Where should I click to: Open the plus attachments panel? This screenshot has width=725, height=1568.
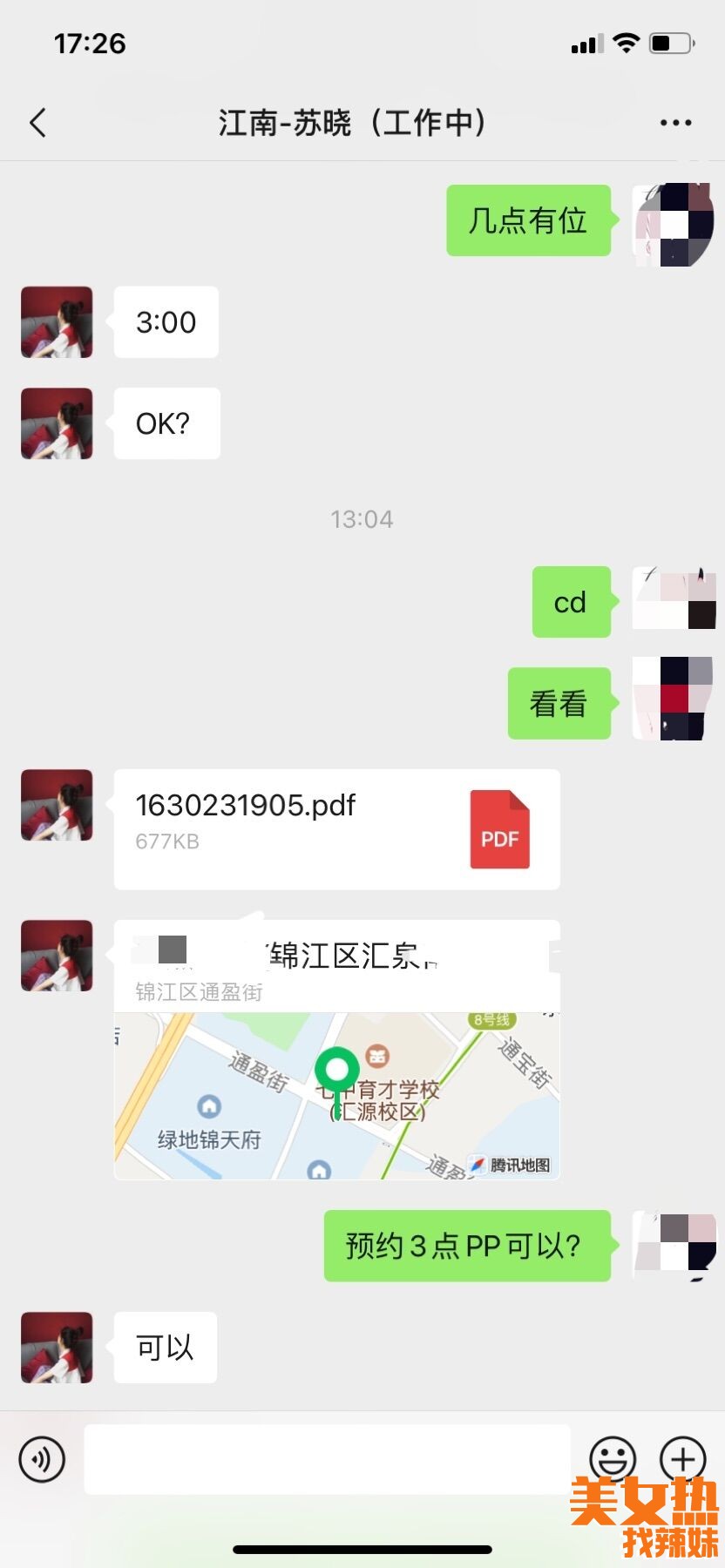pos(682,1458)
